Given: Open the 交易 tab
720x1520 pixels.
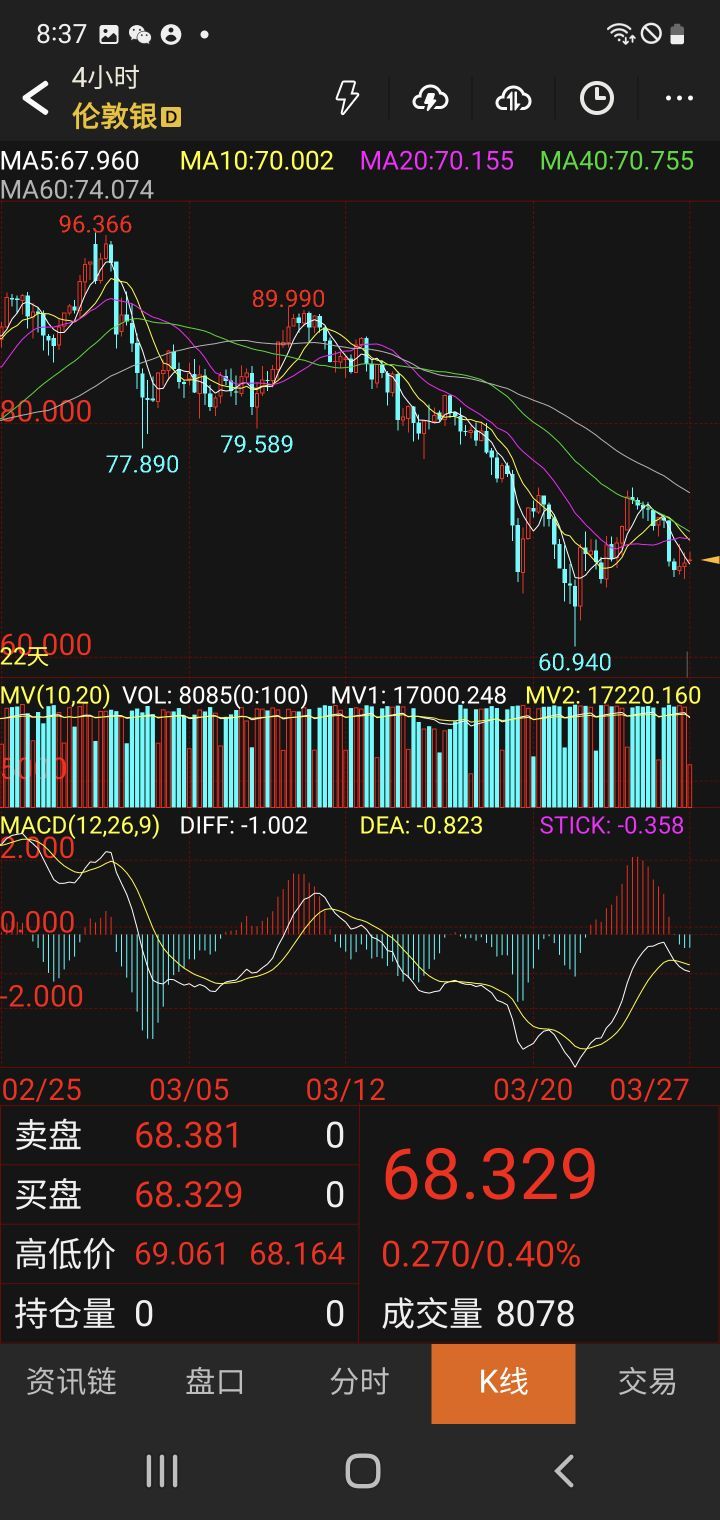Looking at the screenshot, I should click(x=647, y=1382).
